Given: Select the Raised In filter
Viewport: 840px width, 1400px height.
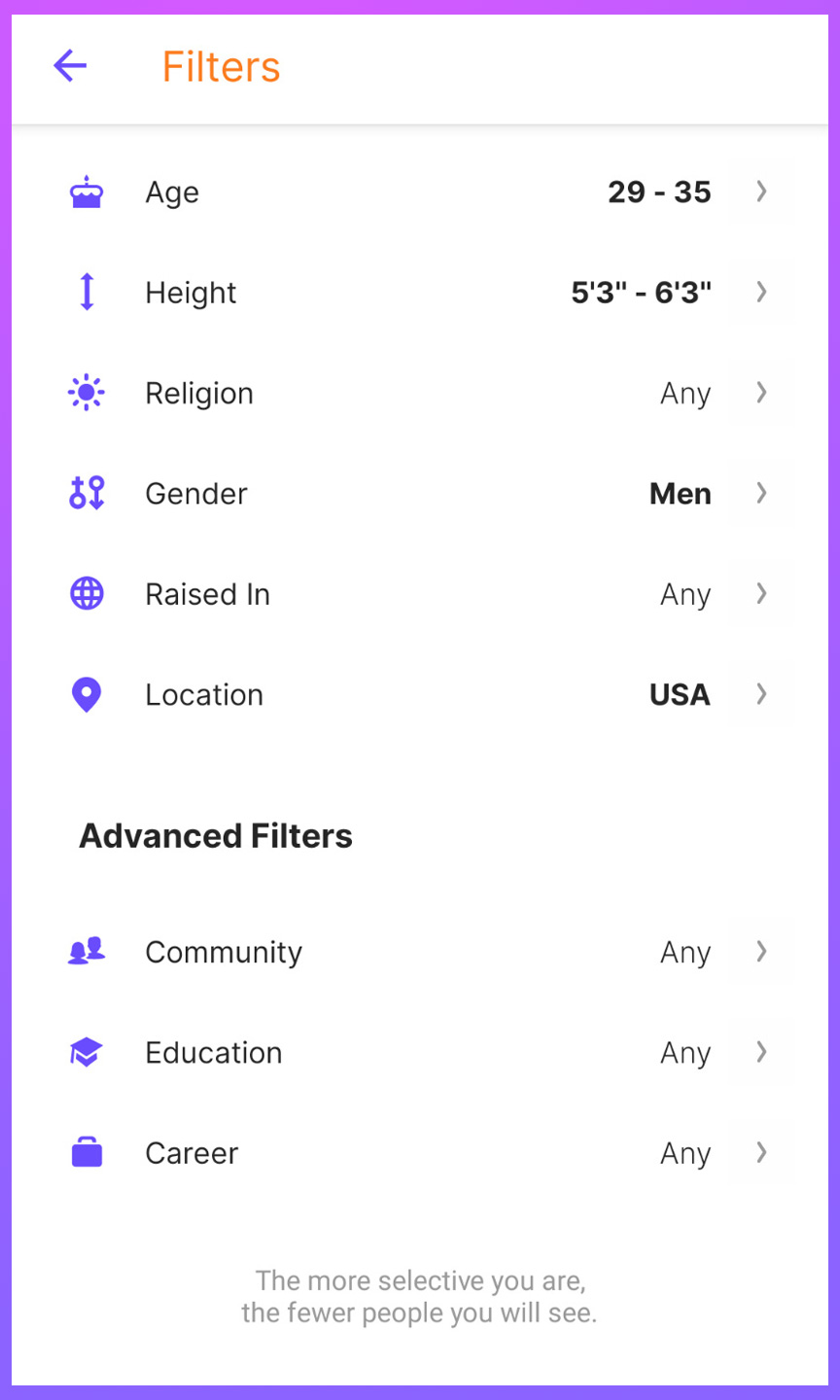Looking at the screenshot, I should coord(420,593).
